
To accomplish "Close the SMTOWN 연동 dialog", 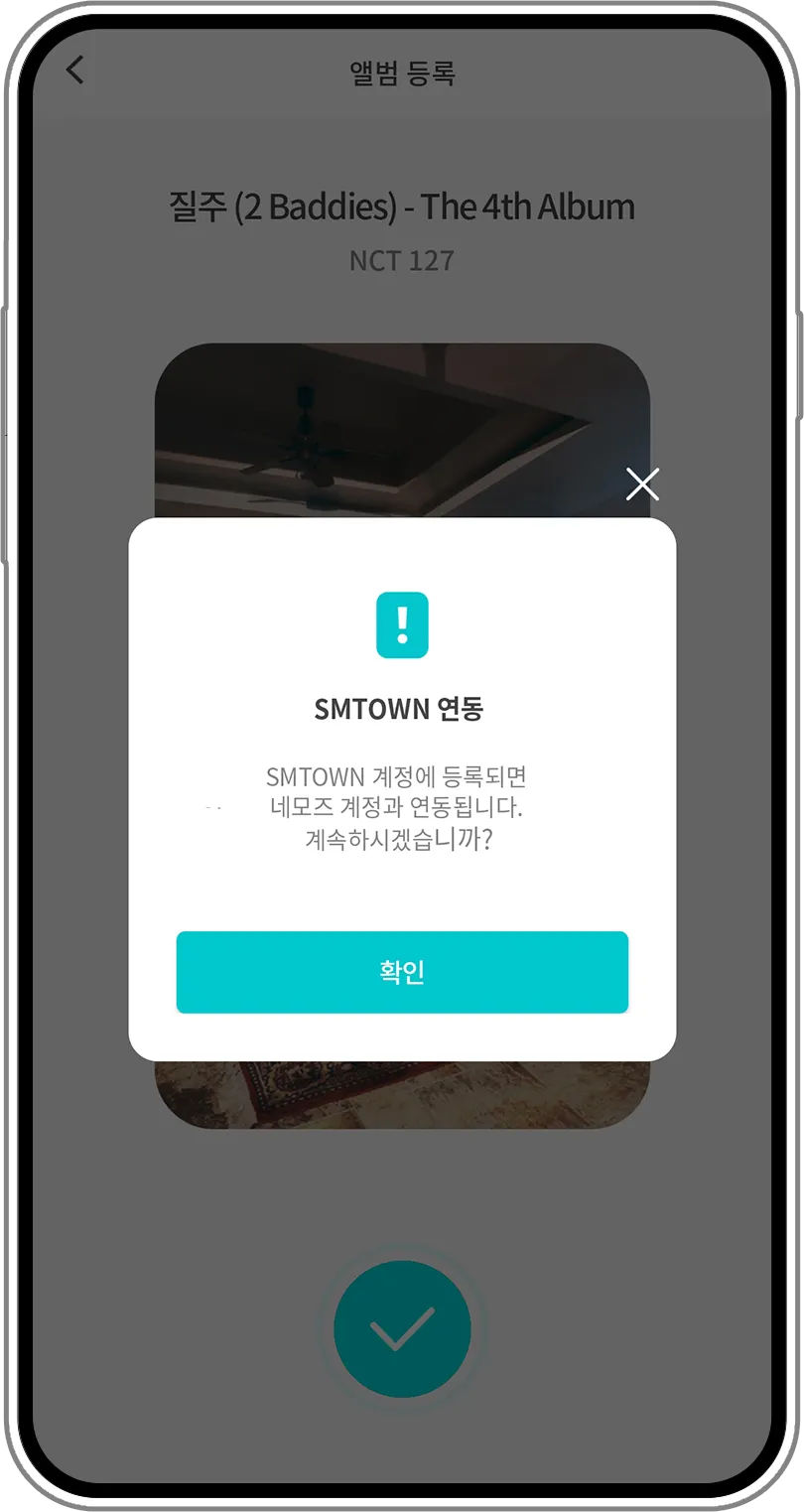I will (642, 484).
